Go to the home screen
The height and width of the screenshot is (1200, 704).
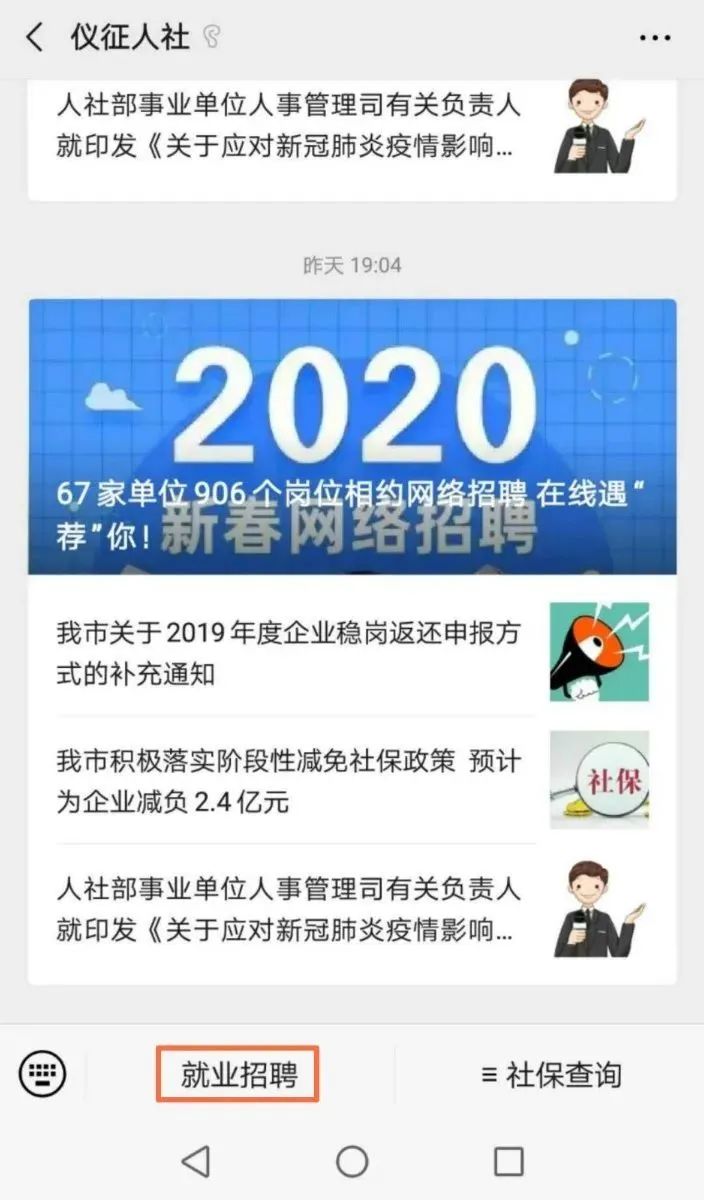[352, 1161]
